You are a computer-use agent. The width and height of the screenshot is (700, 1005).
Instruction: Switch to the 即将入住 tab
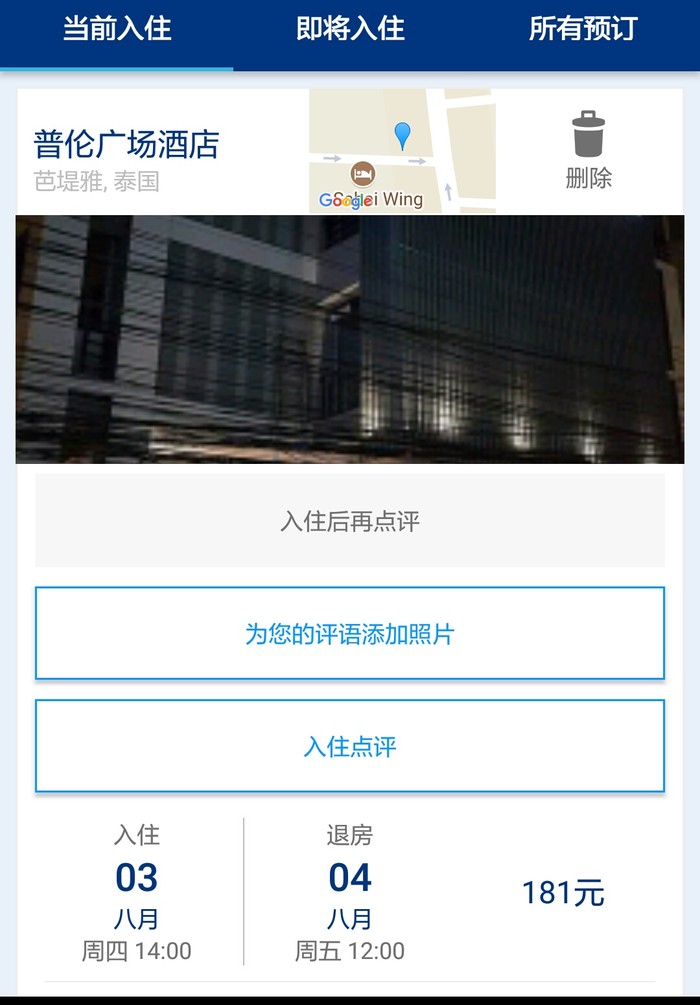pyautogui.click(x=350, y=30)
